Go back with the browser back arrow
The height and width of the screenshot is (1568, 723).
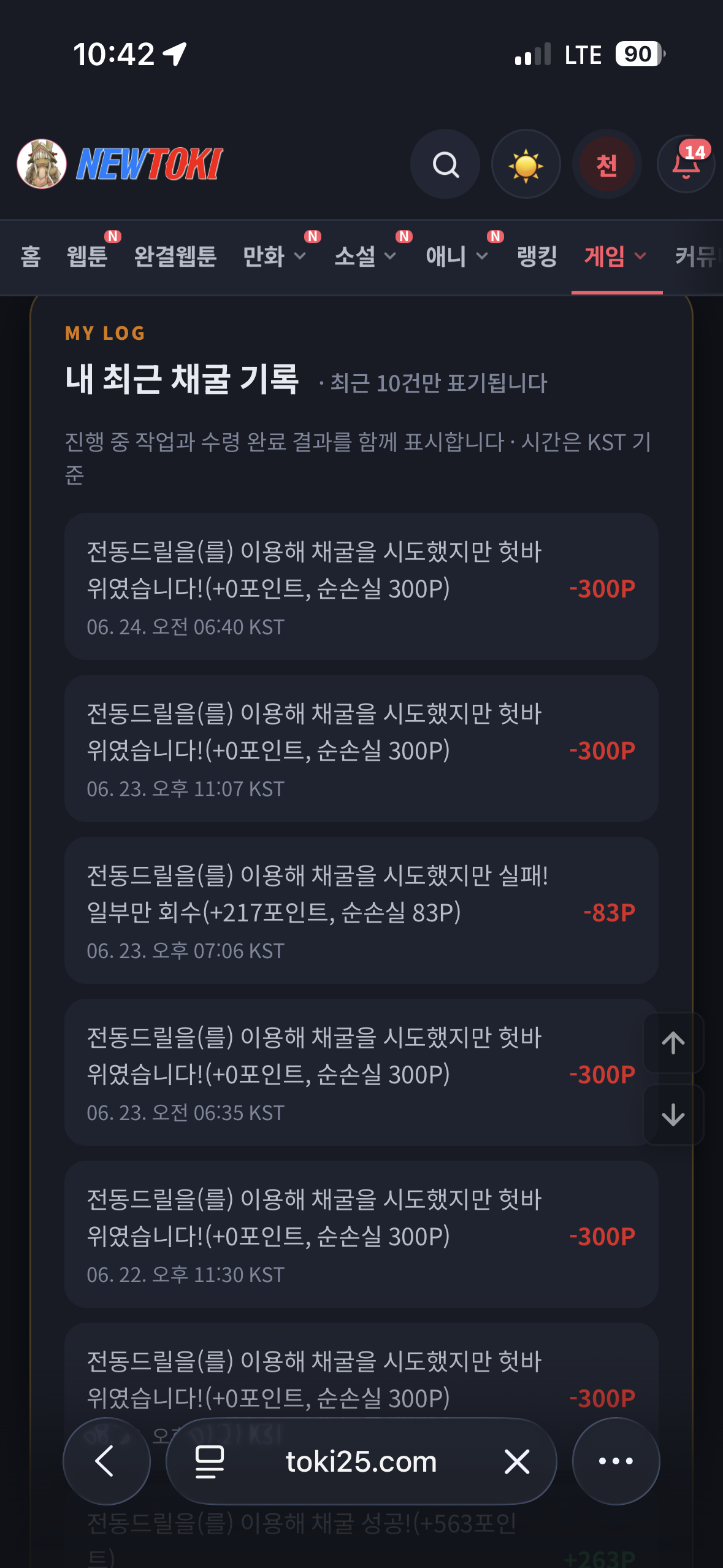[x=107, y=1461]
